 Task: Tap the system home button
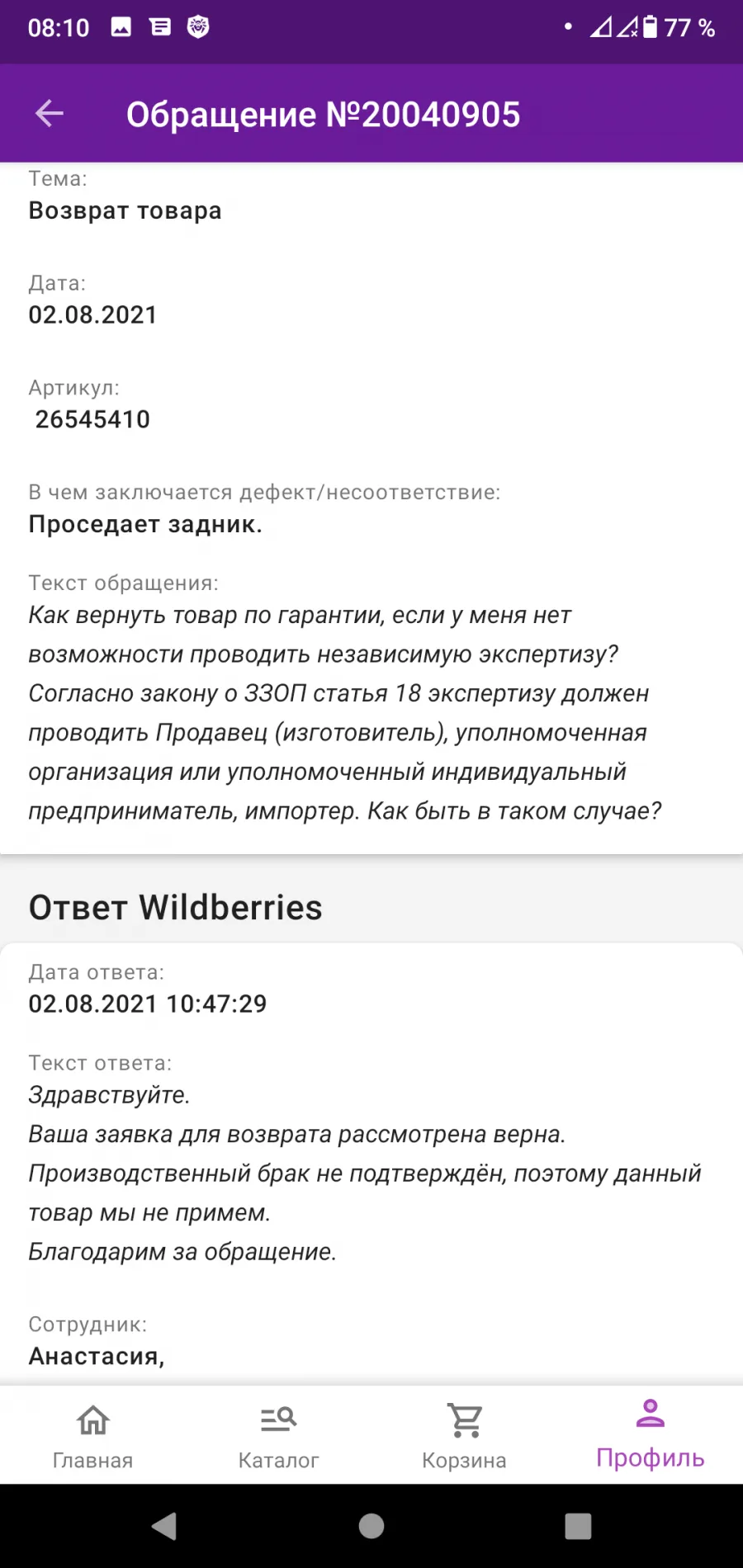371,1526
